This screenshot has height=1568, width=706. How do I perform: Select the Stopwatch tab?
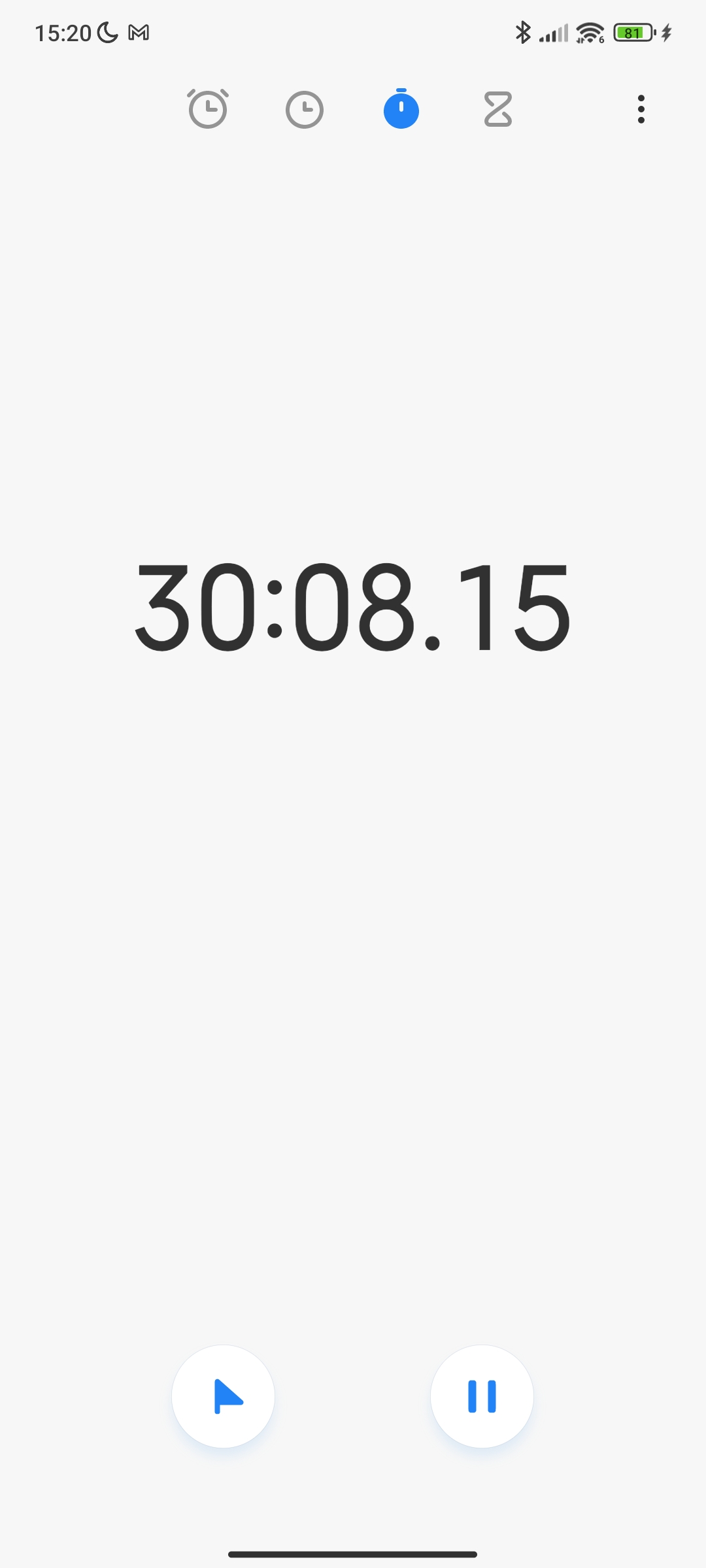(x=401, y=108)
